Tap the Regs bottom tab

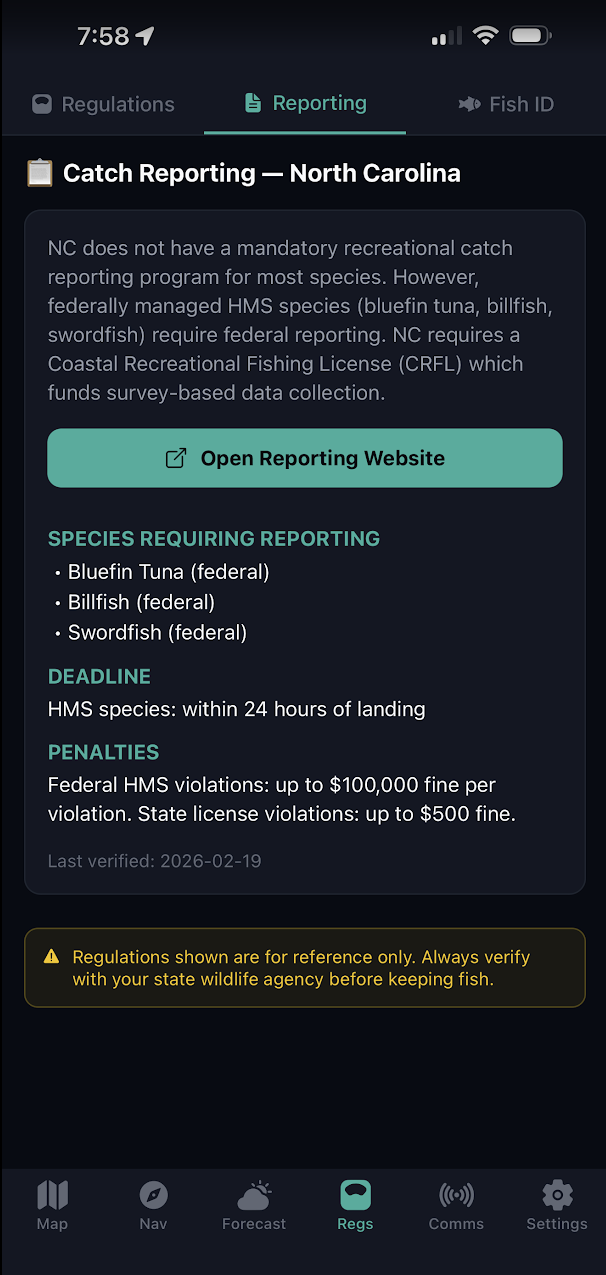pyautogui.click(x=355, y=1204)
